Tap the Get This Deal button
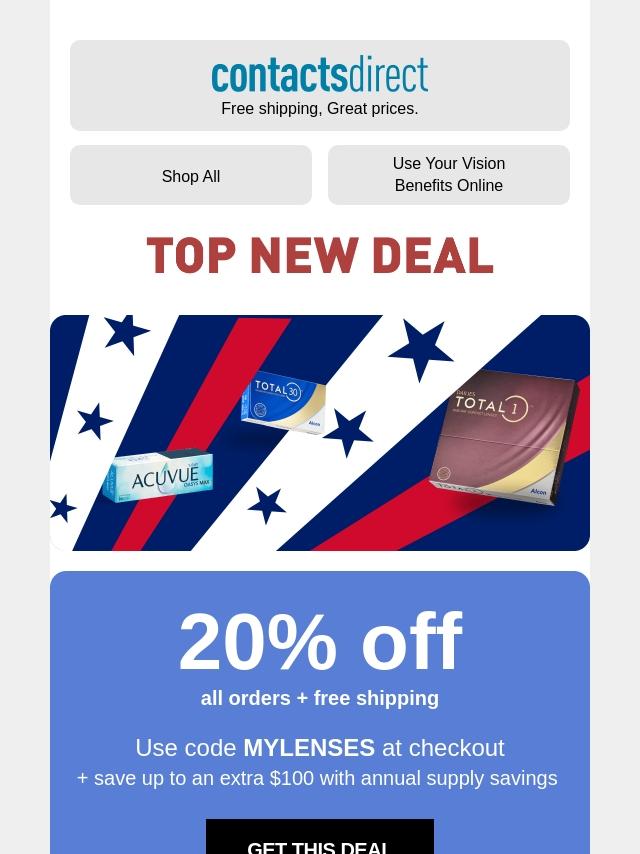640x854 pixels. point(319,842)
